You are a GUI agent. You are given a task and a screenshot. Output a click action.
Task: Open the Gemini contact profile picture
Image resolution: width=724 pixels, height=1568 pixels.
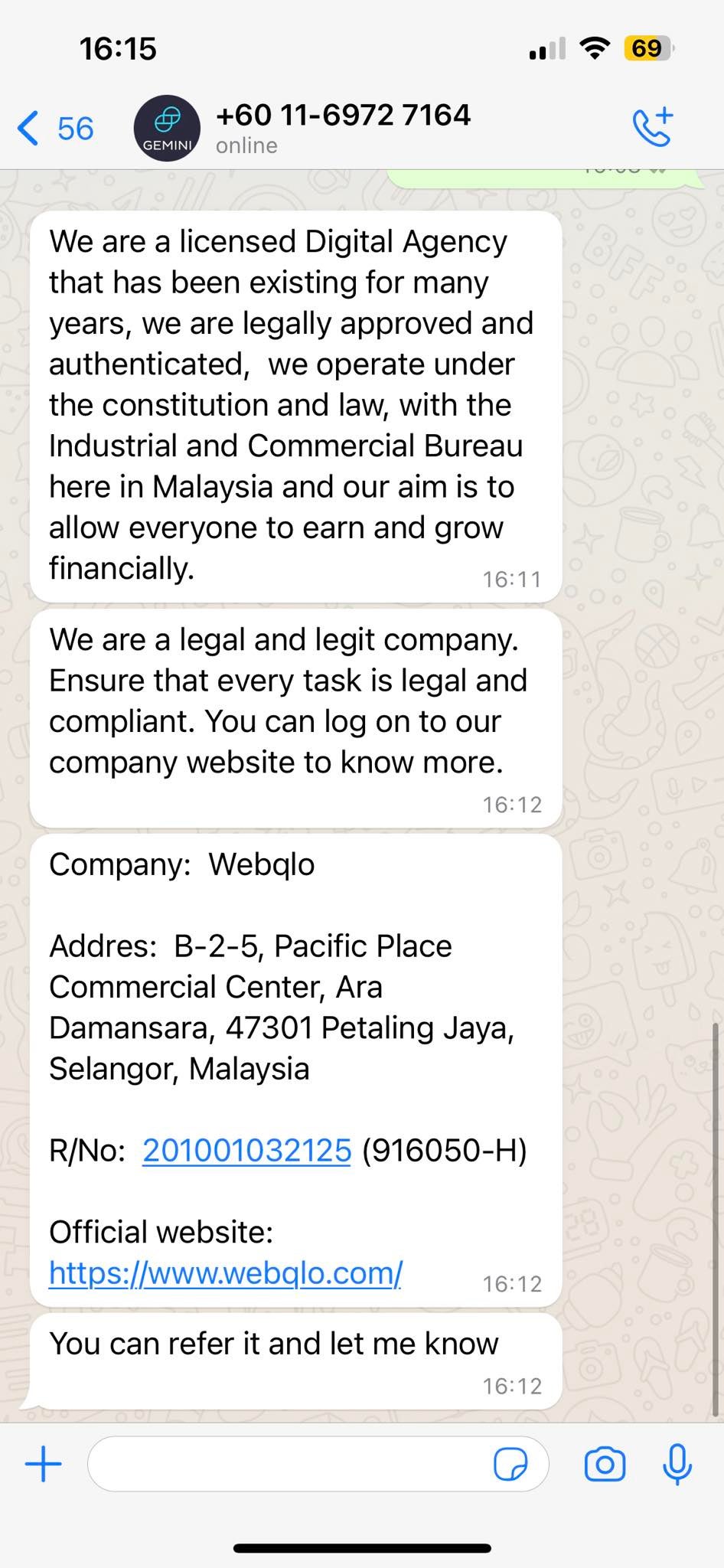point(165,127)
